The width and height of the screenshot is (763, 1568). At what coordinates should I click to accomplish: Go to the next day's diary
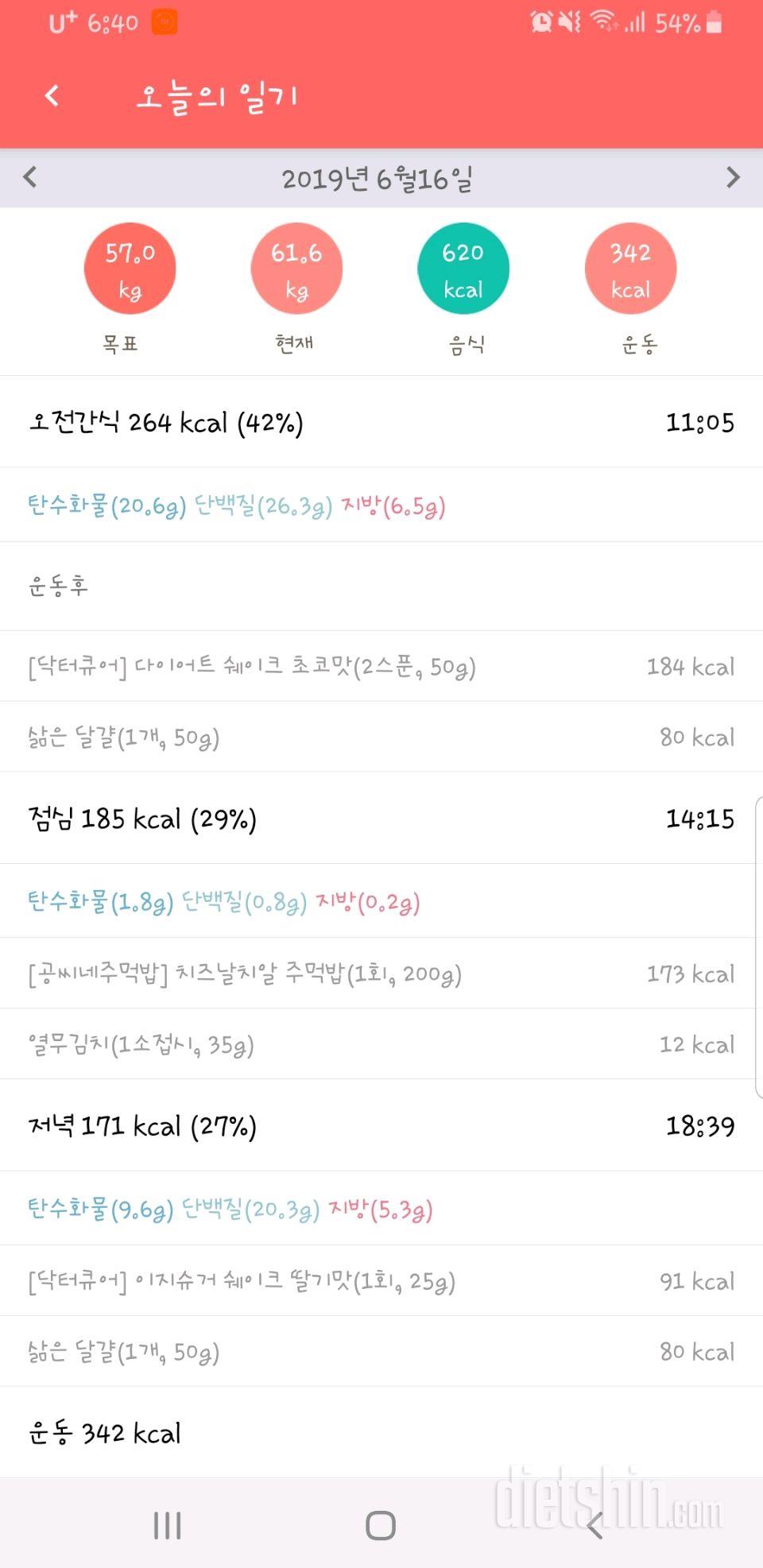coord(733,177)
